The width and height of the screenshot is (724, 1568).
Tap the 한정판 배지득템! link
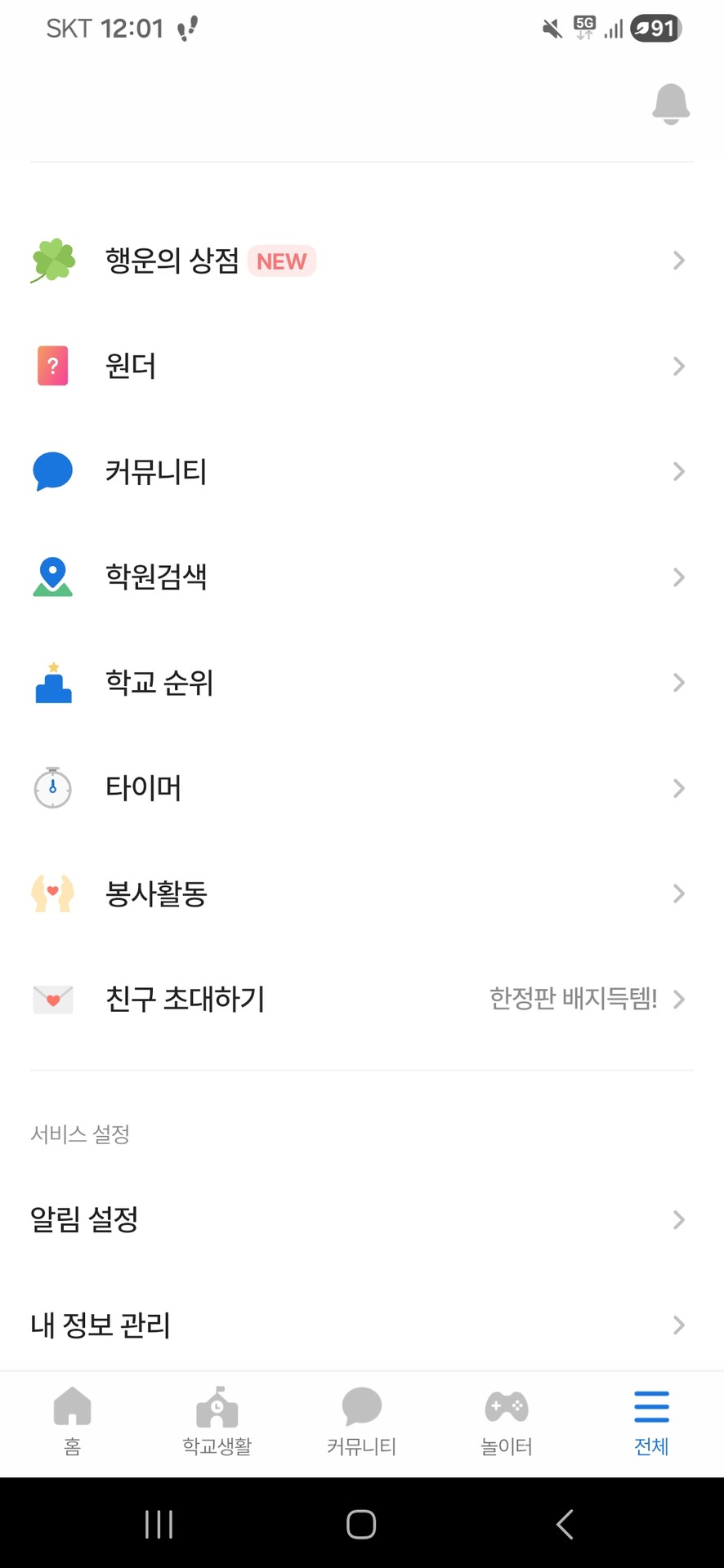(572, 998)
